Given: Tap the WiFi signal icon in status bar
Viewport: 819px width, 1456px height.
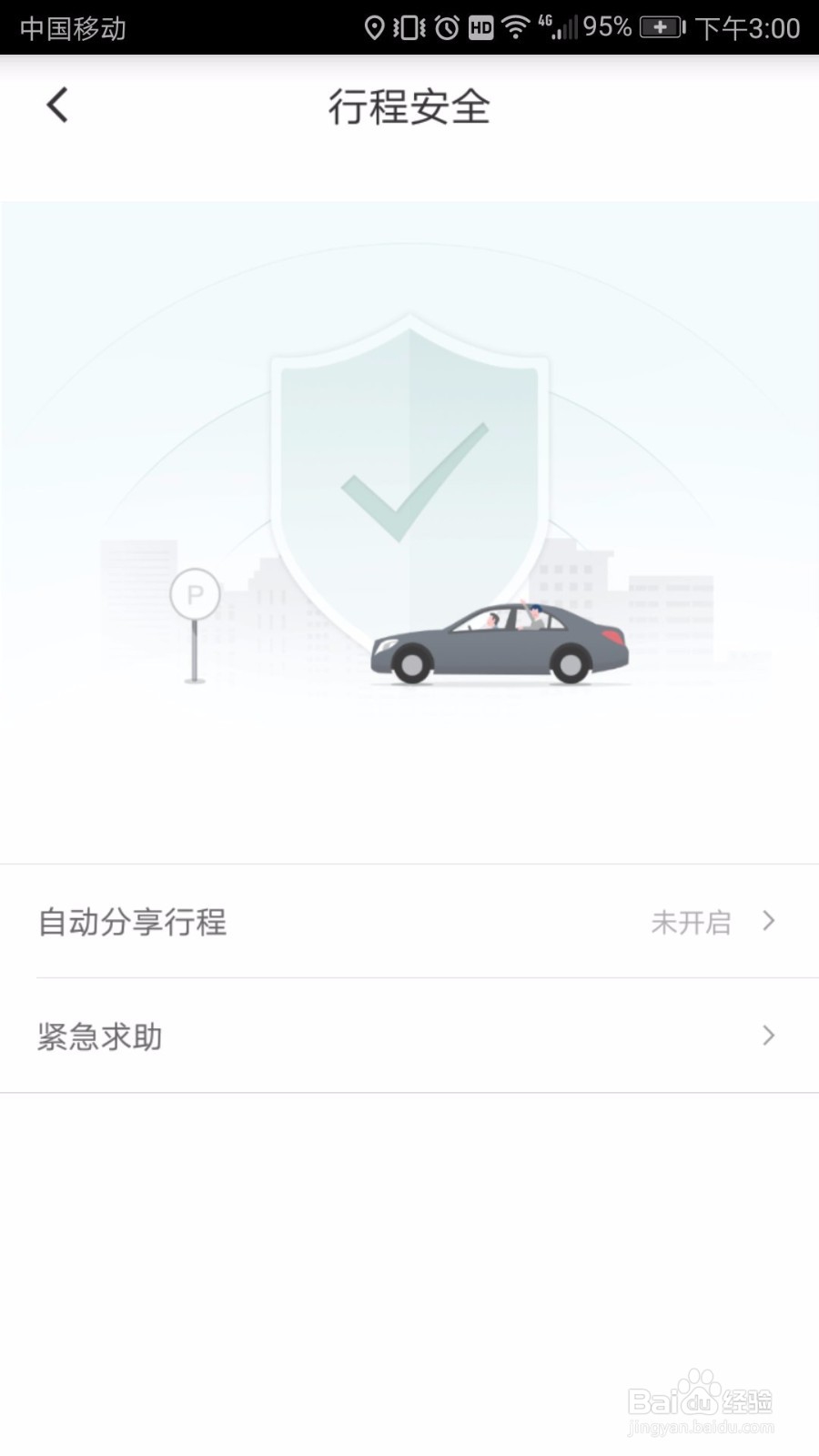Looking at the screenshot, I should [x=516, y=26].
